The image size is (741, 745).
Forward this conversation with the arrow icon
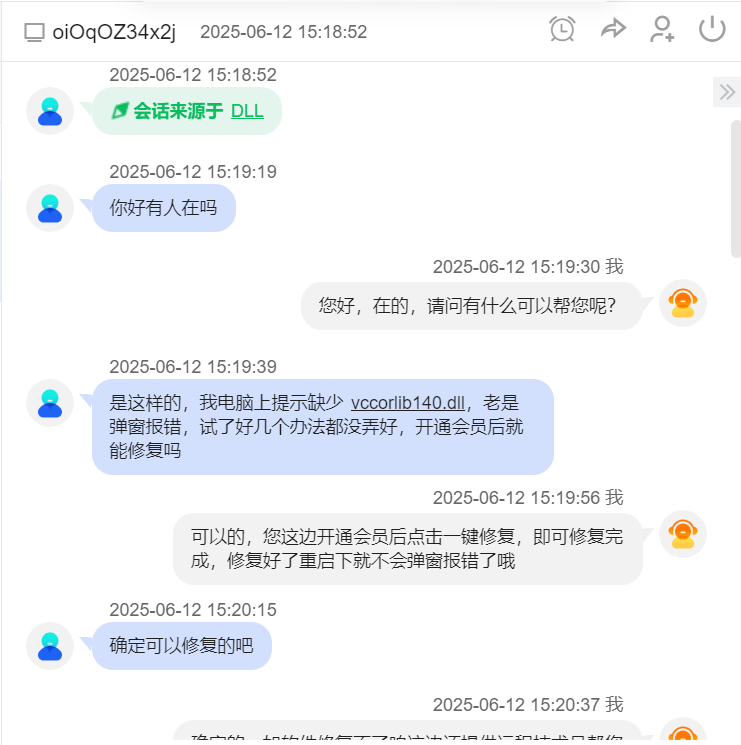[612, 29]
